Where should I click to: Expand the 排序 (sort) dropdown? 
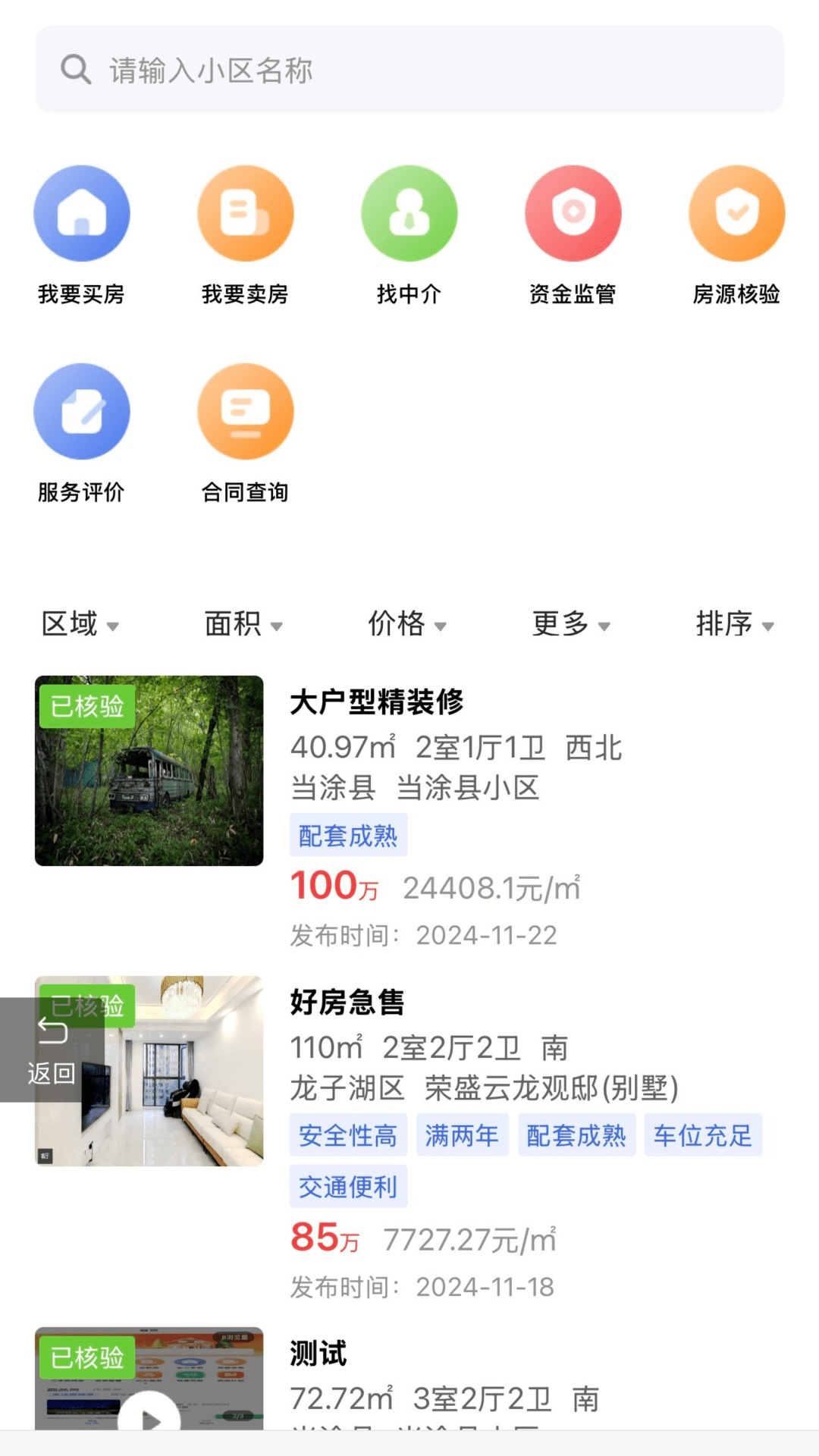pyautogui.click(x=734, y=624)
